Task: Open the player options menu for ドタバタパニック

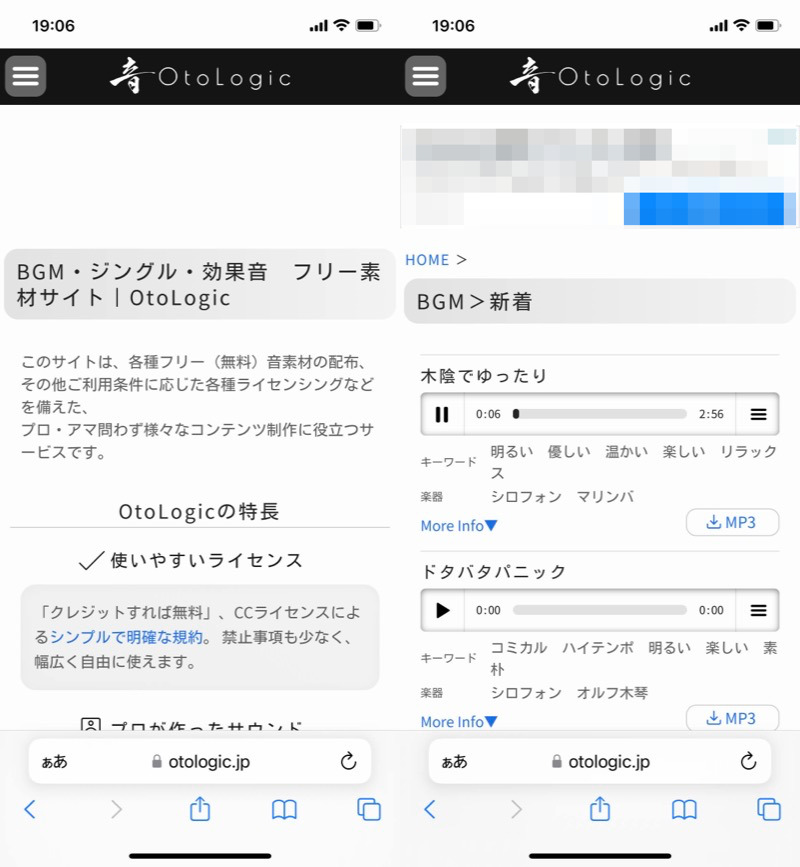Action: 758,610
